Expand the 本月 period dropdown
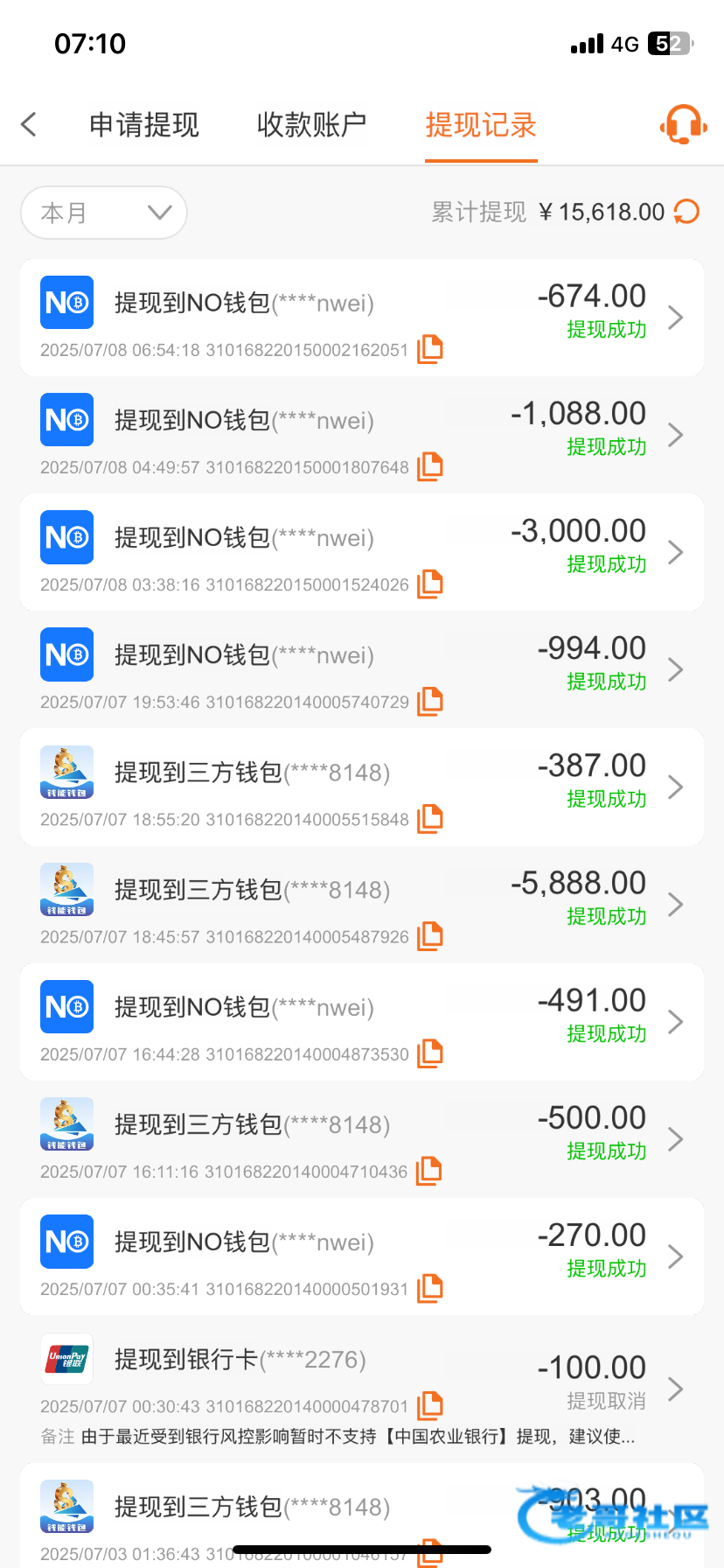This screenshot has width=724, height=1568. click(x=104, y=213)
